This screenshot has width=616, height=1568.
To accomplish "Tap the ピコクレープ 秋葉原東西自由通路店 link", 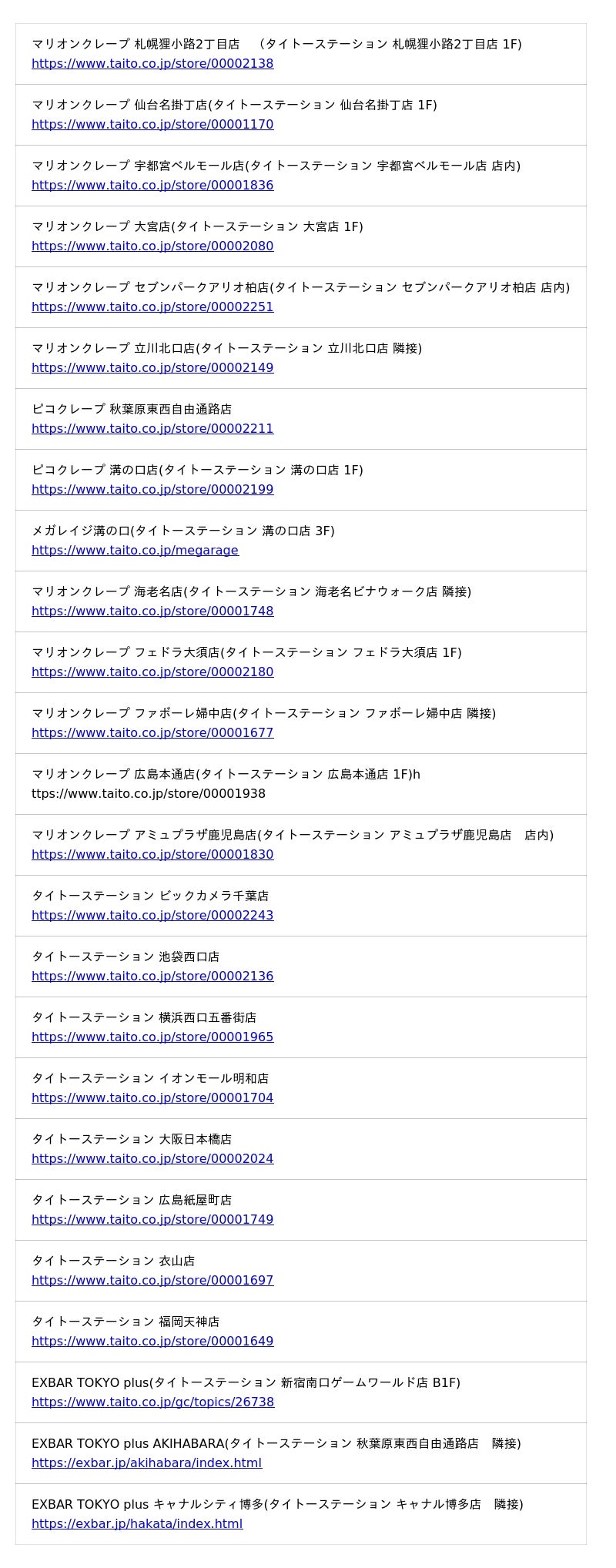I will [152, 429].
